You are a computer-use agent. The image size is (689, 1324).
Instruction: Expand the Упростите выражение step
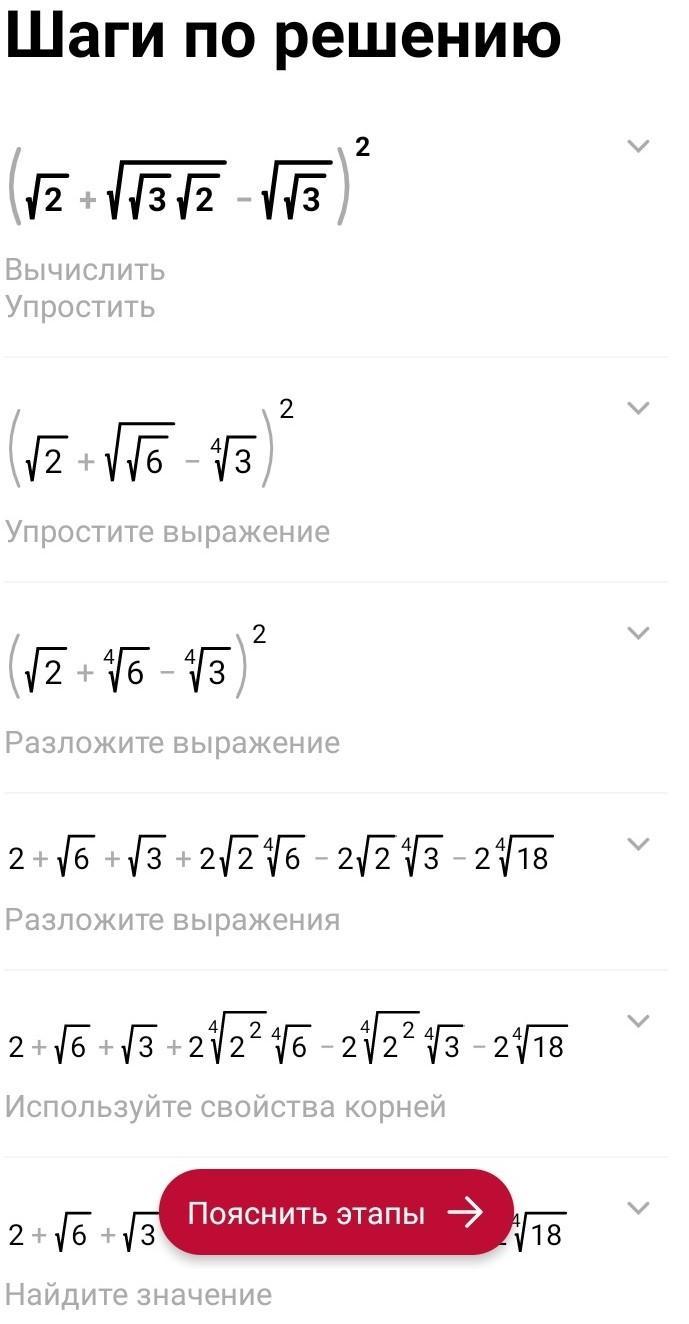pyautogui.click(x=638, y=407)
